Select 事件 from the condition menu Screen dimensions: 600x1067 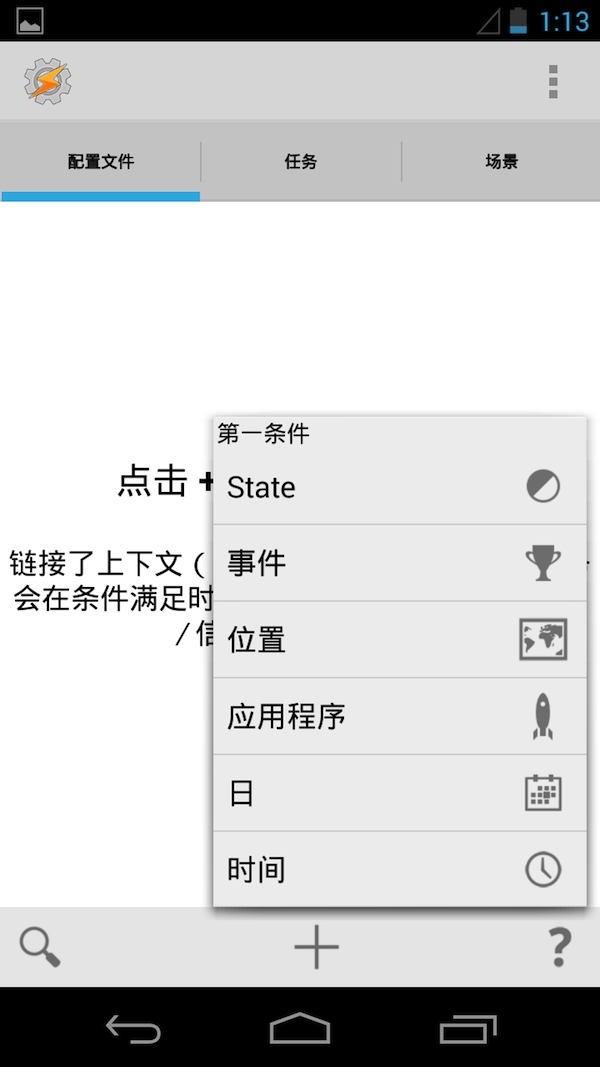[x=400, y=563]
